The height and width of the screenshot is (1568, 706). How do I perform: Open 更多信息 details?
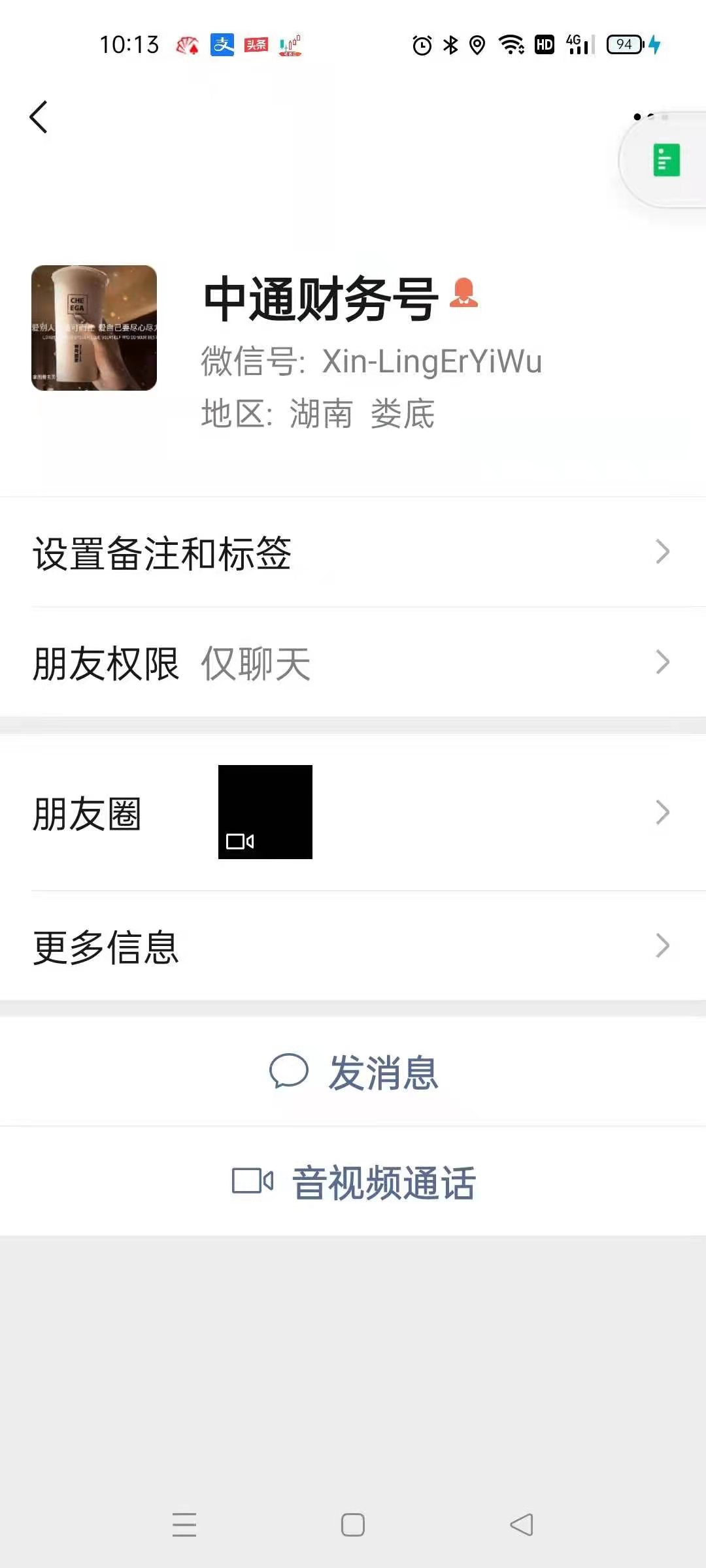tap(353, 946)
